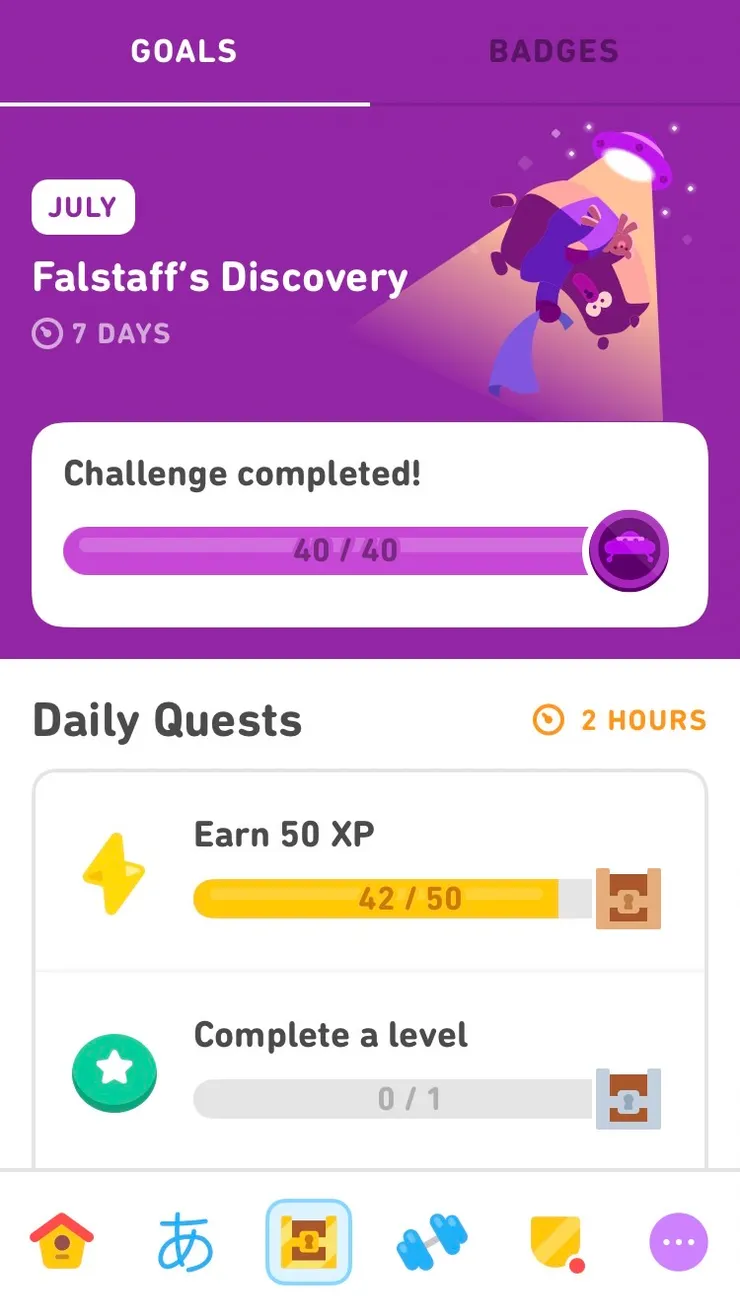Open the leagues shield tab

point(555,1242)
